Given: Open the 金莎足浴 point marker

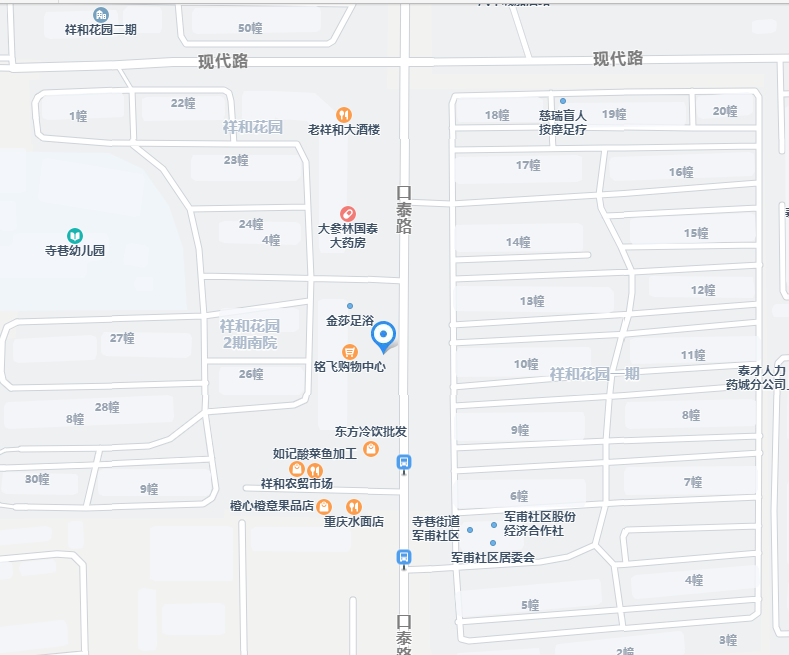Looking at the screenshot, I should click(349, 306).
